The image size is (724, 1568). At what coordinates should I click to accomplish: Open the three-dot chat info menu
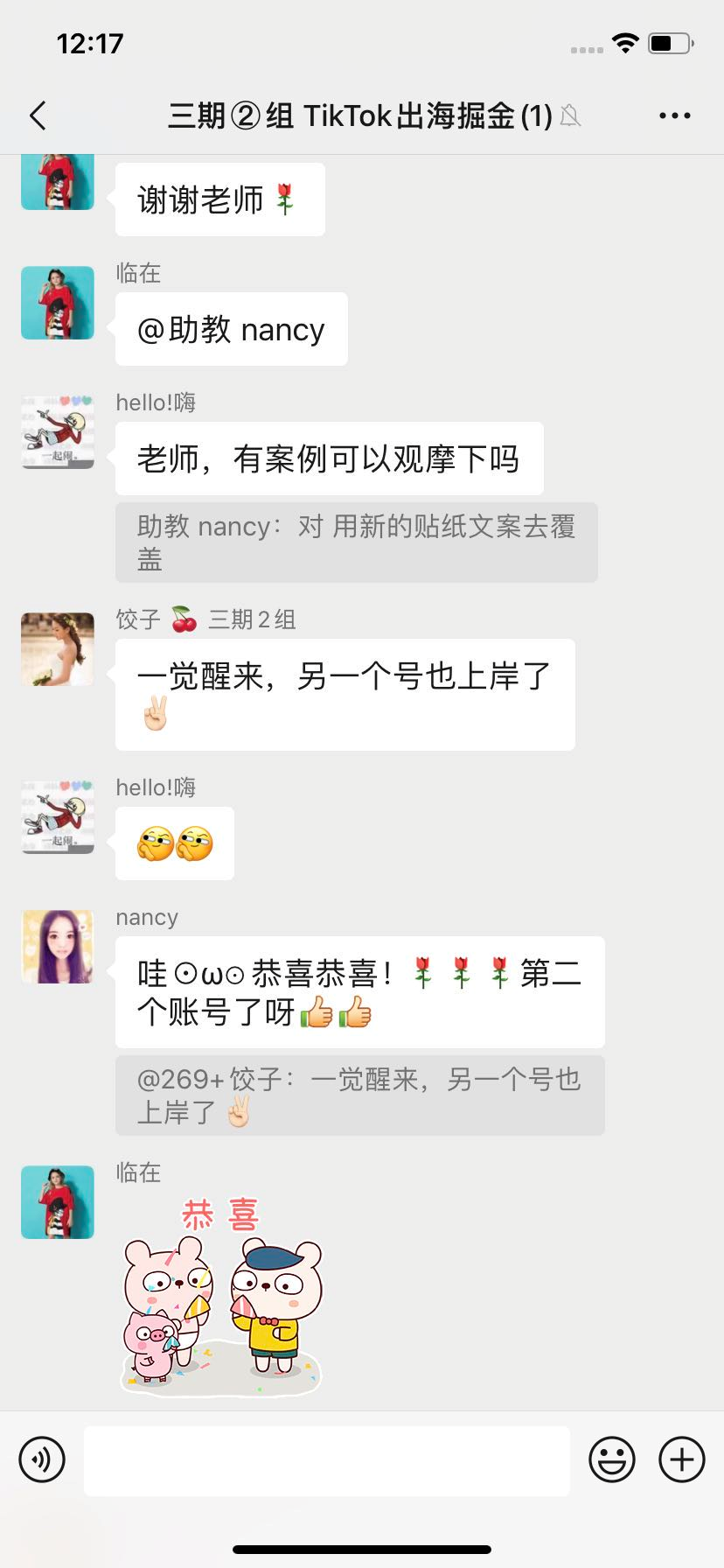coord(674,115)
